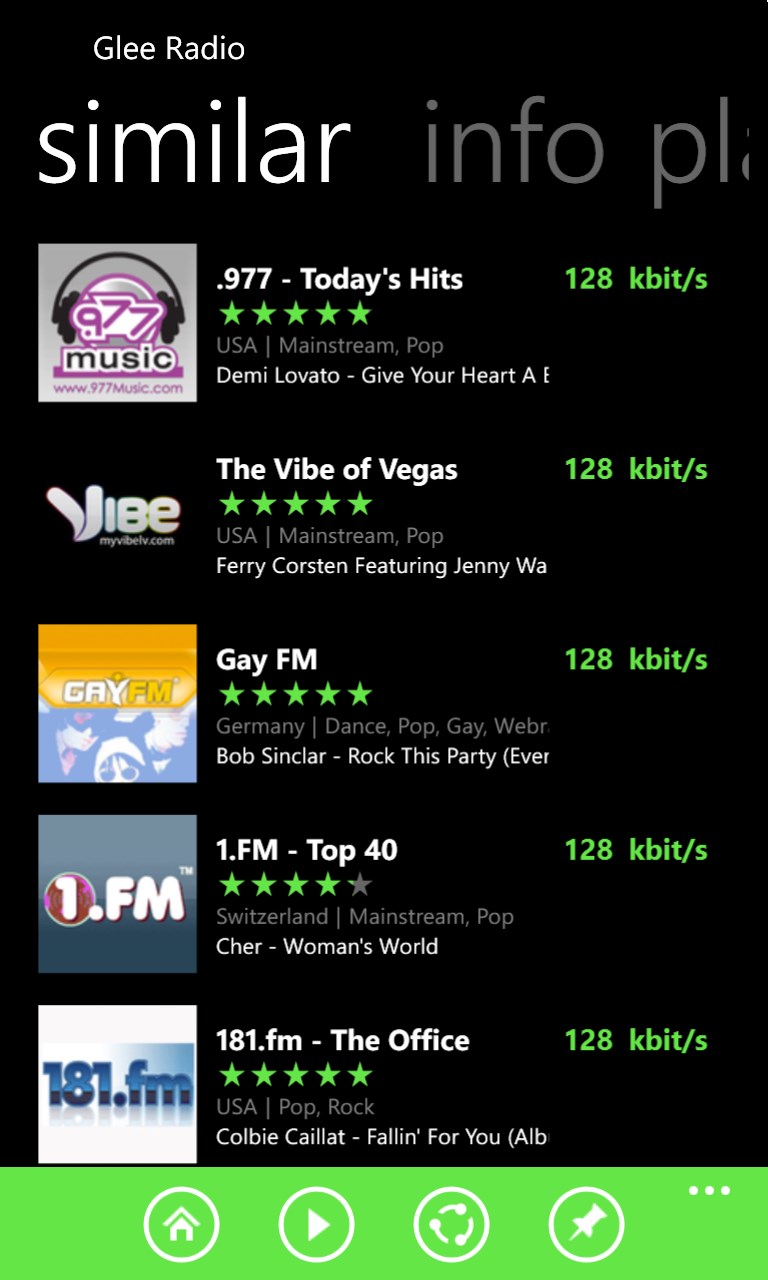
Task: Go to home via the house icon
Action: tap(181, 1224)
